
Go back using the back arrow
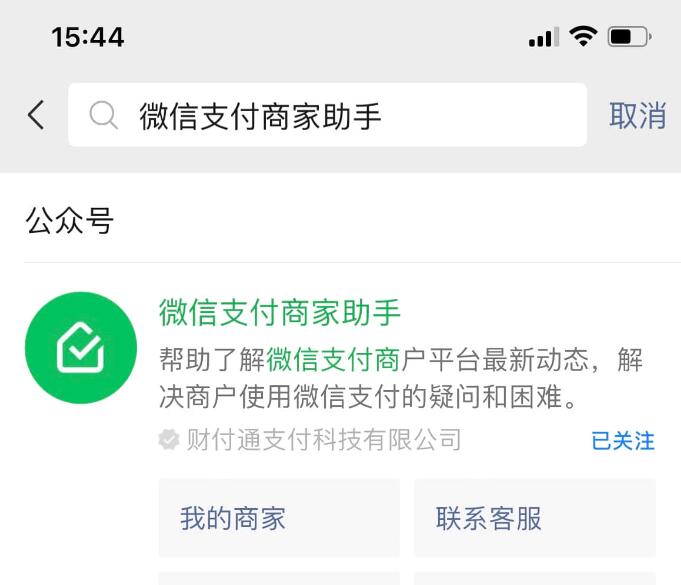click(36, 116)
